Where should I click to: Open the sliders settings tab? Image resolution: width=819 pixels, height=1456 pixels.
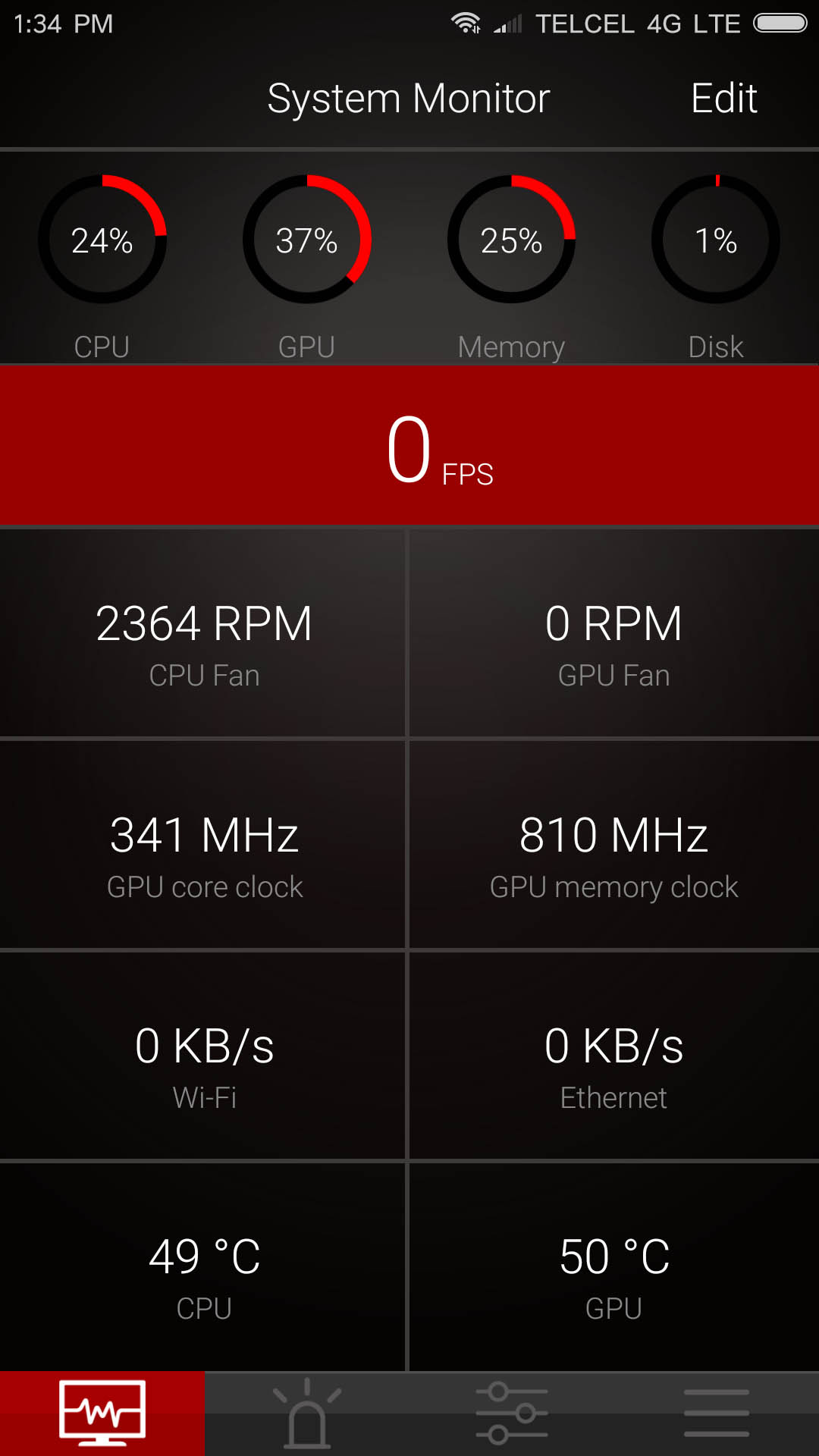pos(512,1413)
